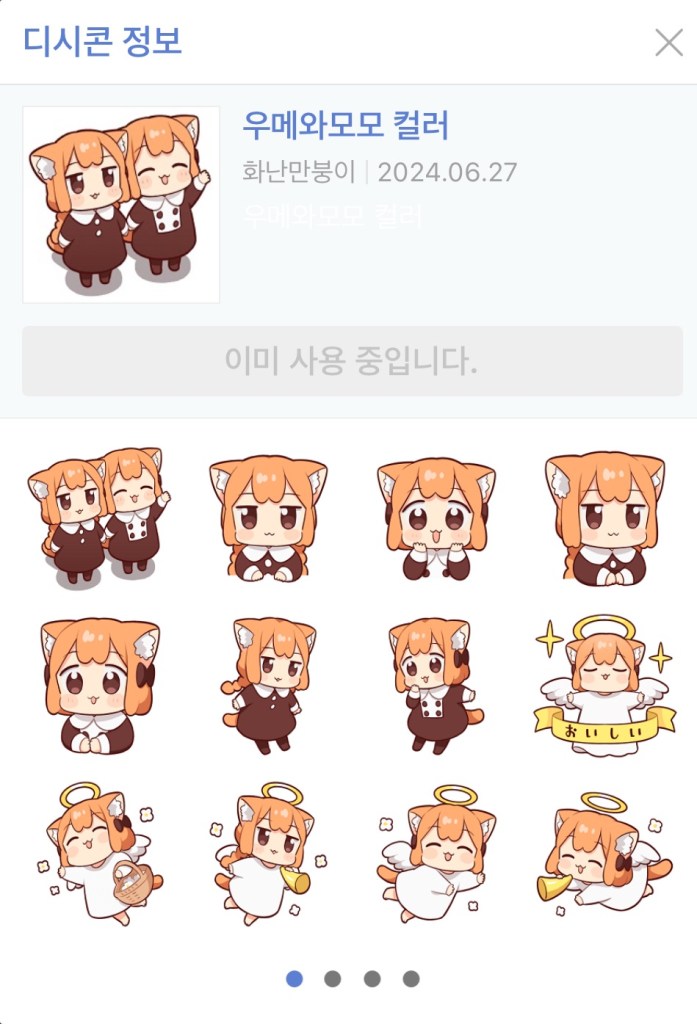Screen dimensions: 697x1024
Task: Go to the second page dot
Action: [333, 978]
